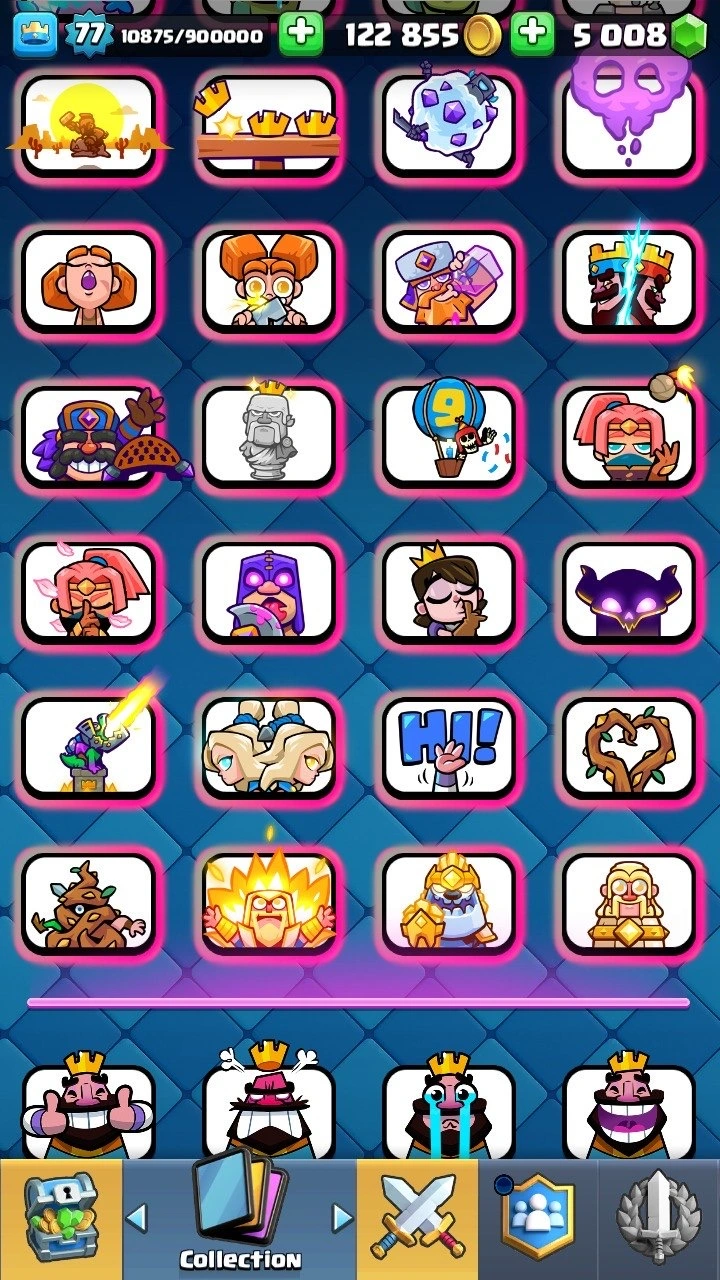
Task: Tap the left arrow beside Collection
Action: pos(137,1218)
